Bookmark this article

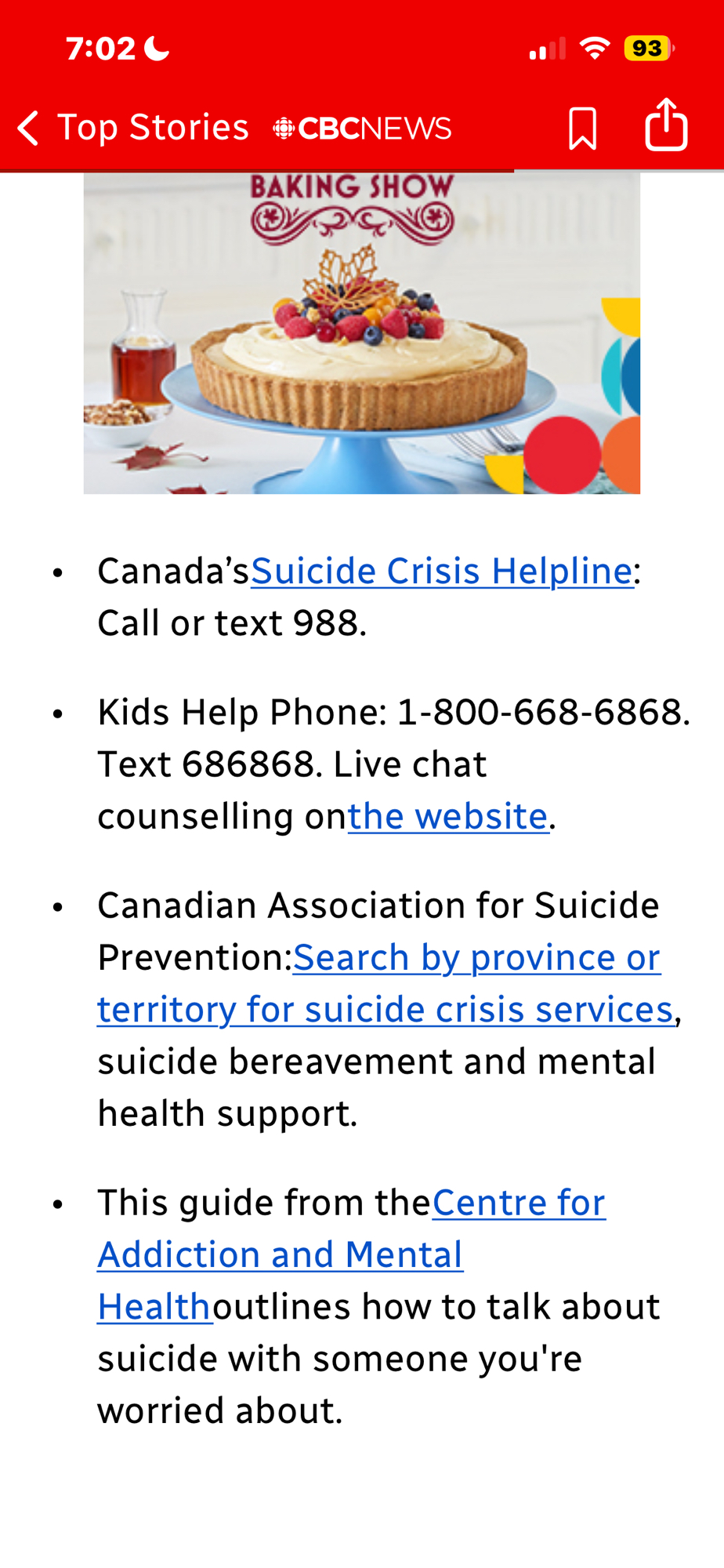coord(582,128)
